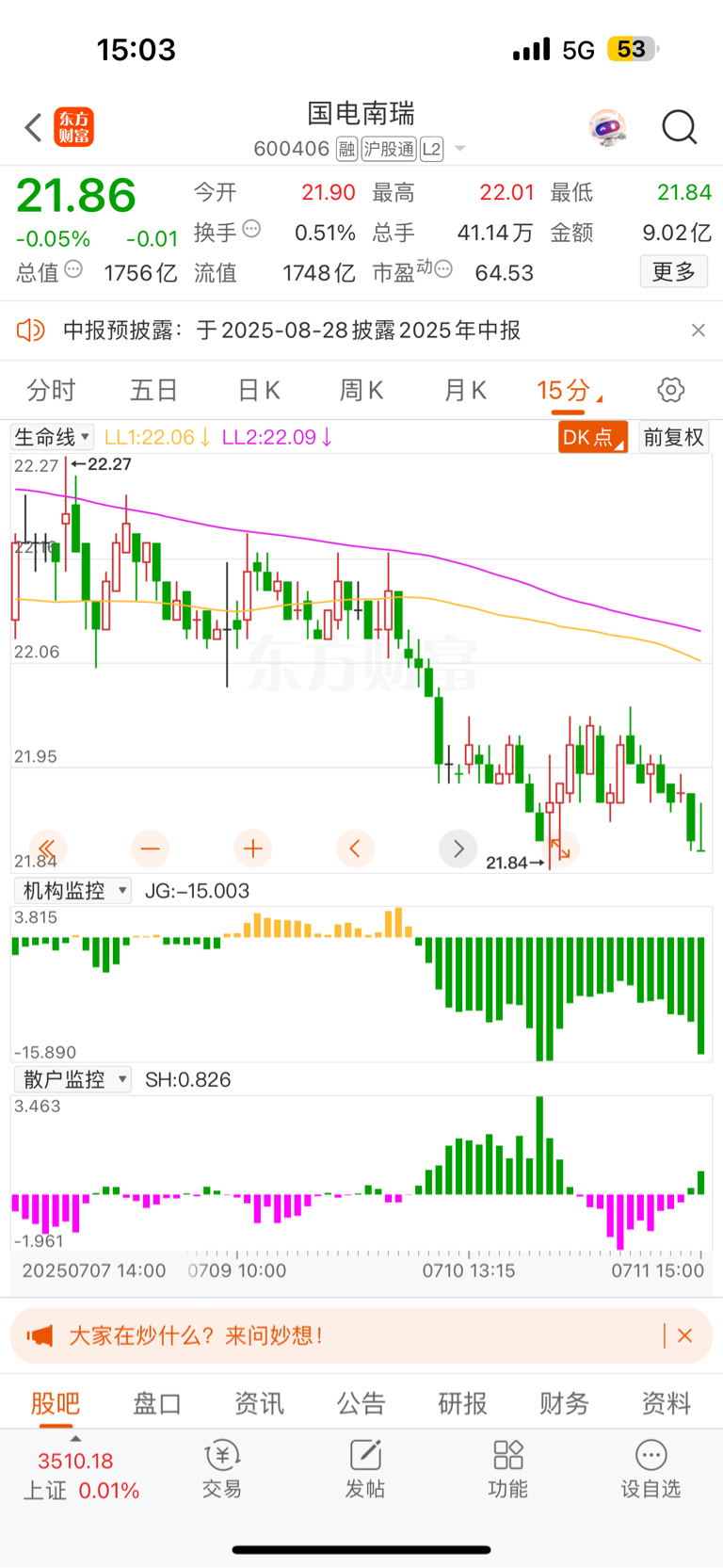Zoom in chart with plus button
Image resolution: width=723 pixels, height=1568 pixels.
tap(252, 849)
